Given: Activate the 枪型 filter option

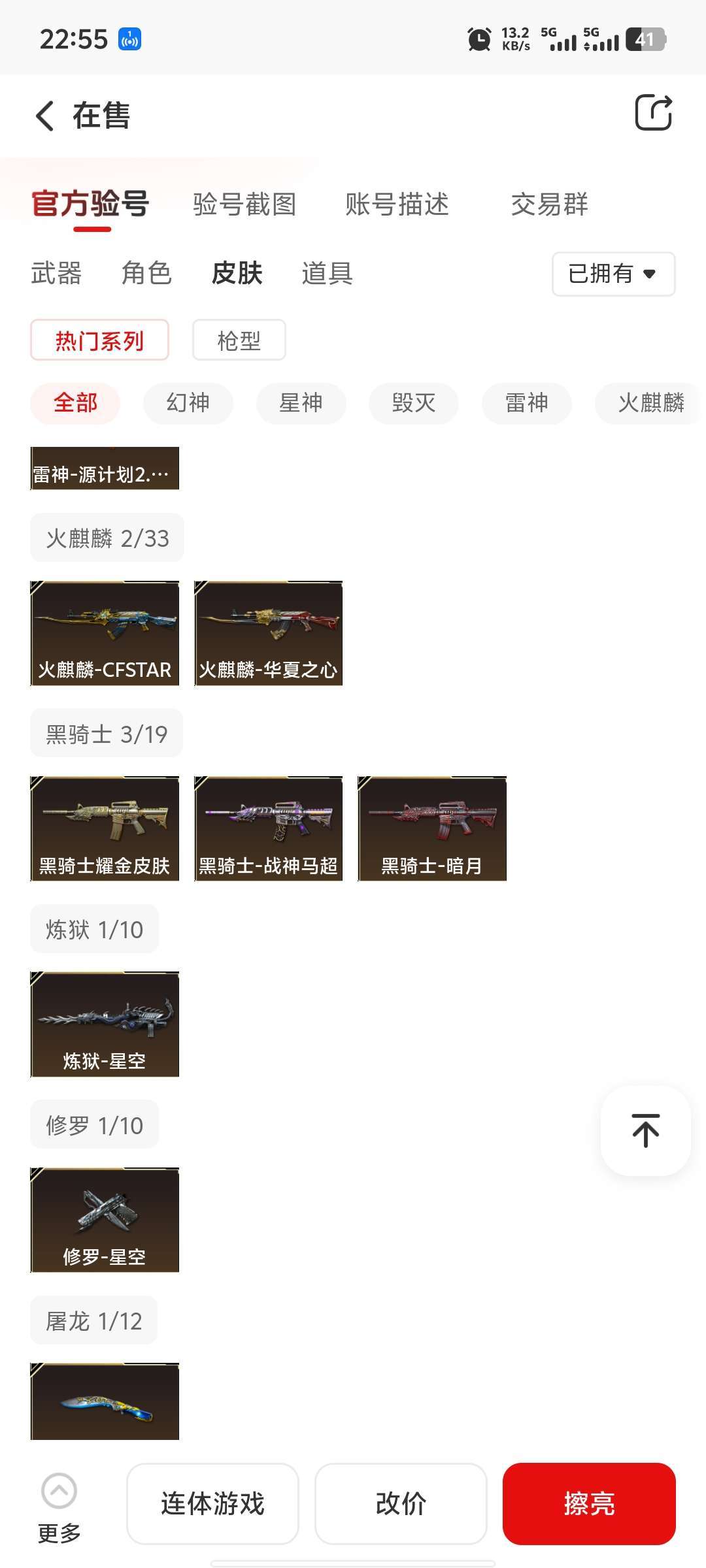Looking at the screenshot, I should click(239, 340).
